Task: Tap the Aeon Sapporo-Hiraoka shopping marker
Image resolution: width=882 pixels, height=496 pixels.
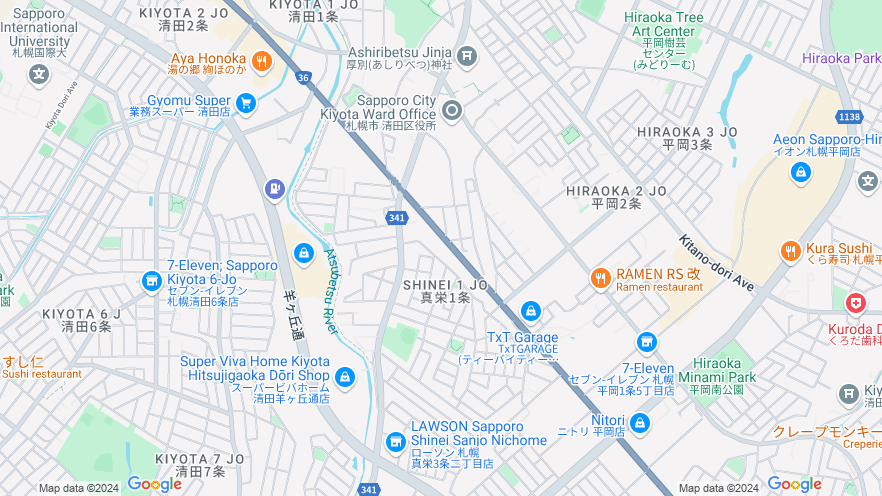Action: pos(800,173)
